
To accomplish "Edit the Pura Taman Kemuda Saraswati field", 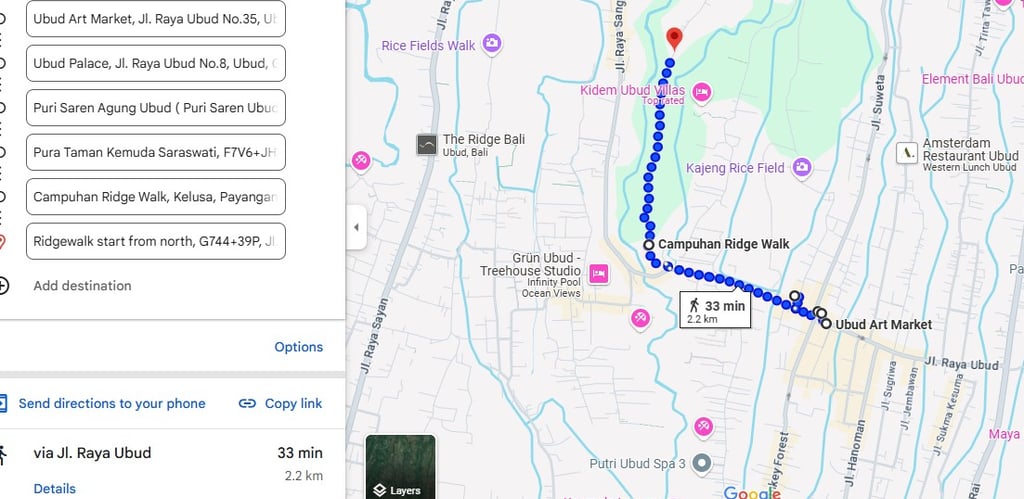I will (x=155, y=152).
